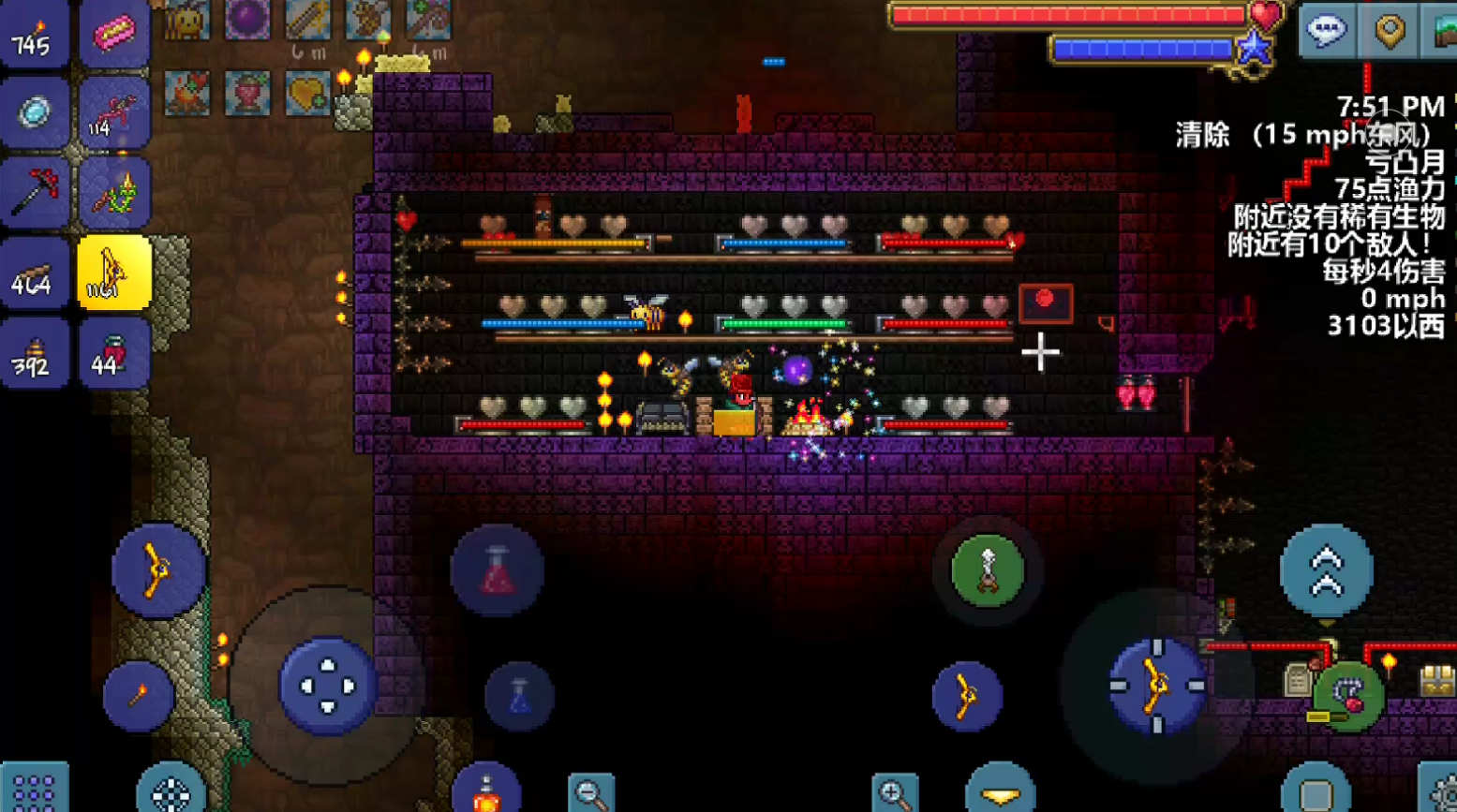
Task: Select healing potion slot with 44
Action: (113, 353)
